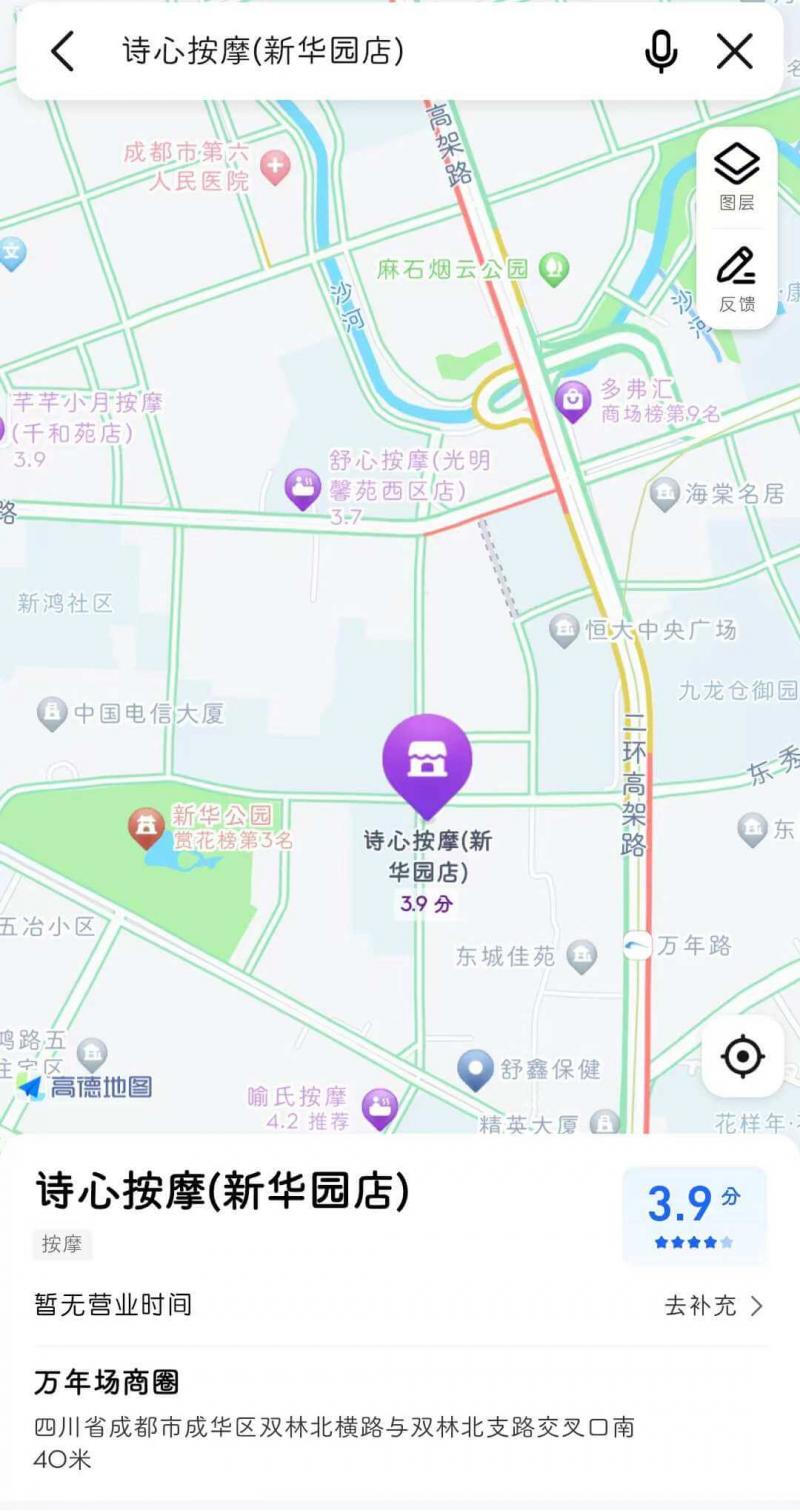This screenshot has width=800, height=1510.
Task: Edit the 诗心按摩(新华园店) search text
Action: (x=263, y=51)
